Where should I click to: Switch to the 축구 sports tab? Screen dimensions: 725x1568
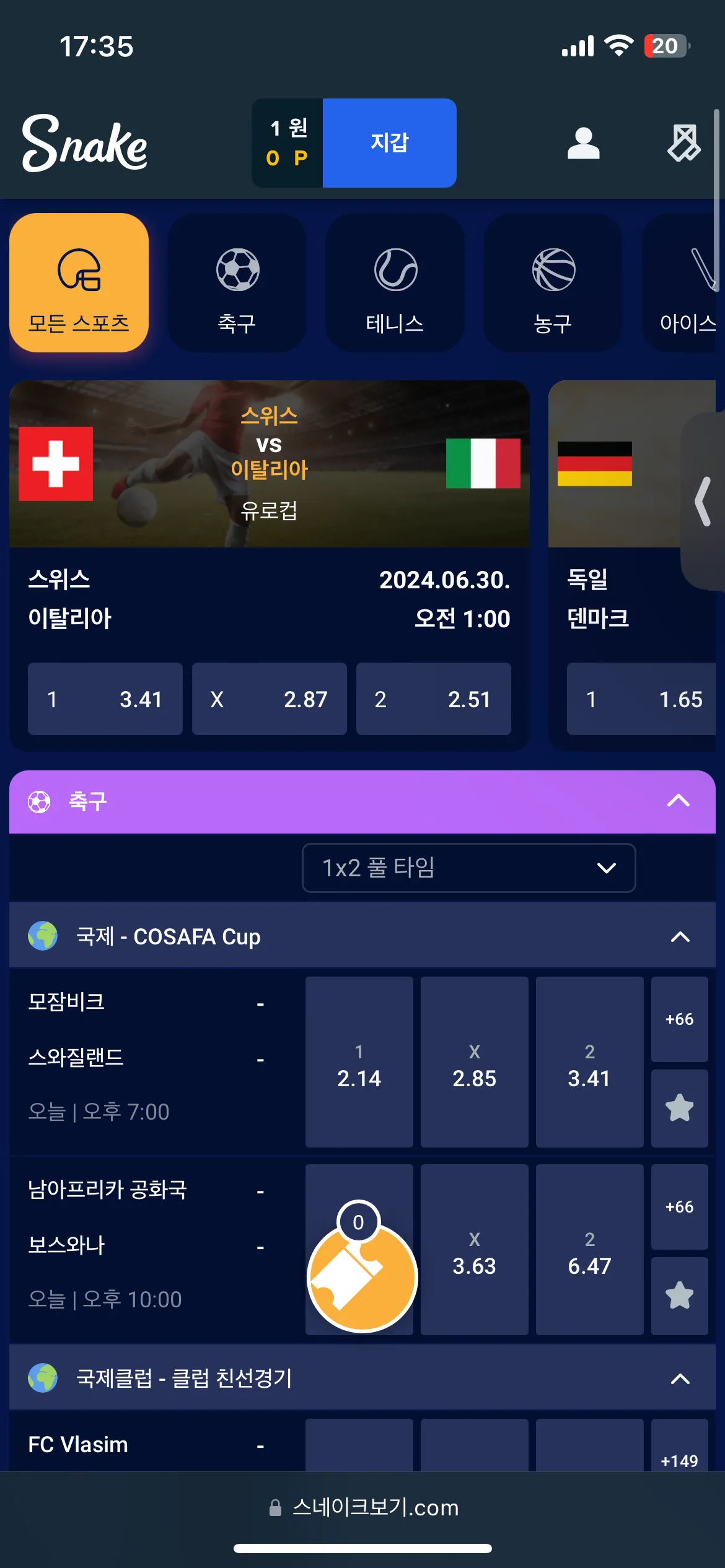[x=237, y=283]
